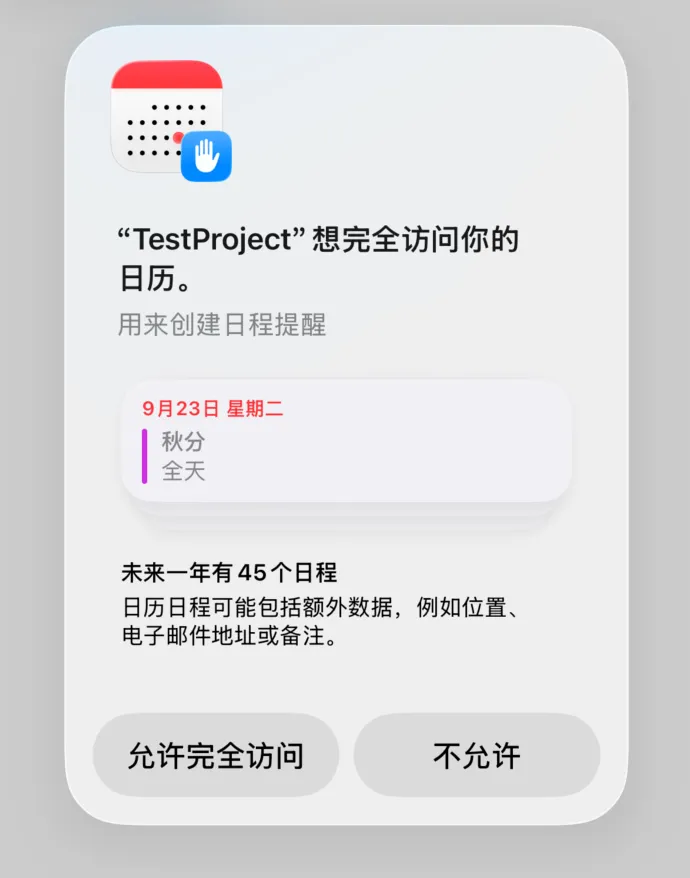Tap 允许完全访问 to grant calendar access
690x878 pixels.
[x=216, y=755]
